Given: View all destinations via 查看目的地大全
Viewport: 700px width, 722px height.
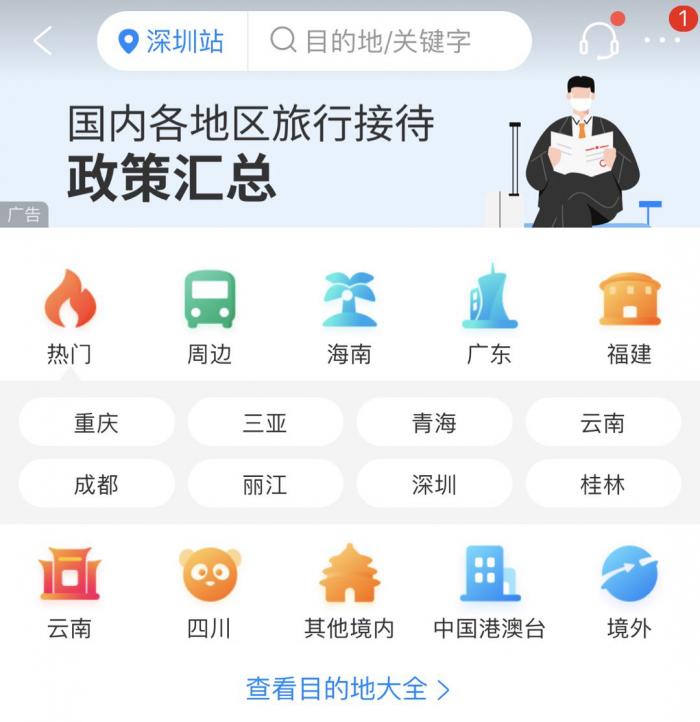Looking at the screenshot, I should 348,688.
